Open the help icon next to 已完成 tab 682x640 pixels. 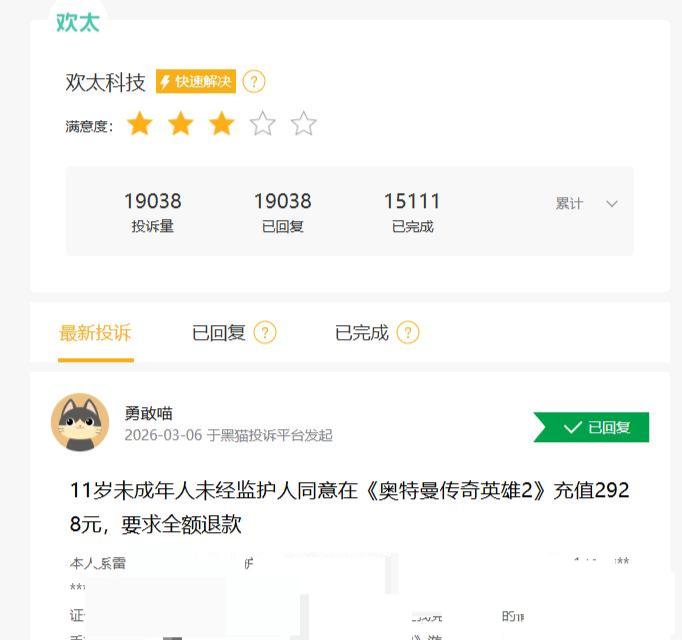[408, 333]
